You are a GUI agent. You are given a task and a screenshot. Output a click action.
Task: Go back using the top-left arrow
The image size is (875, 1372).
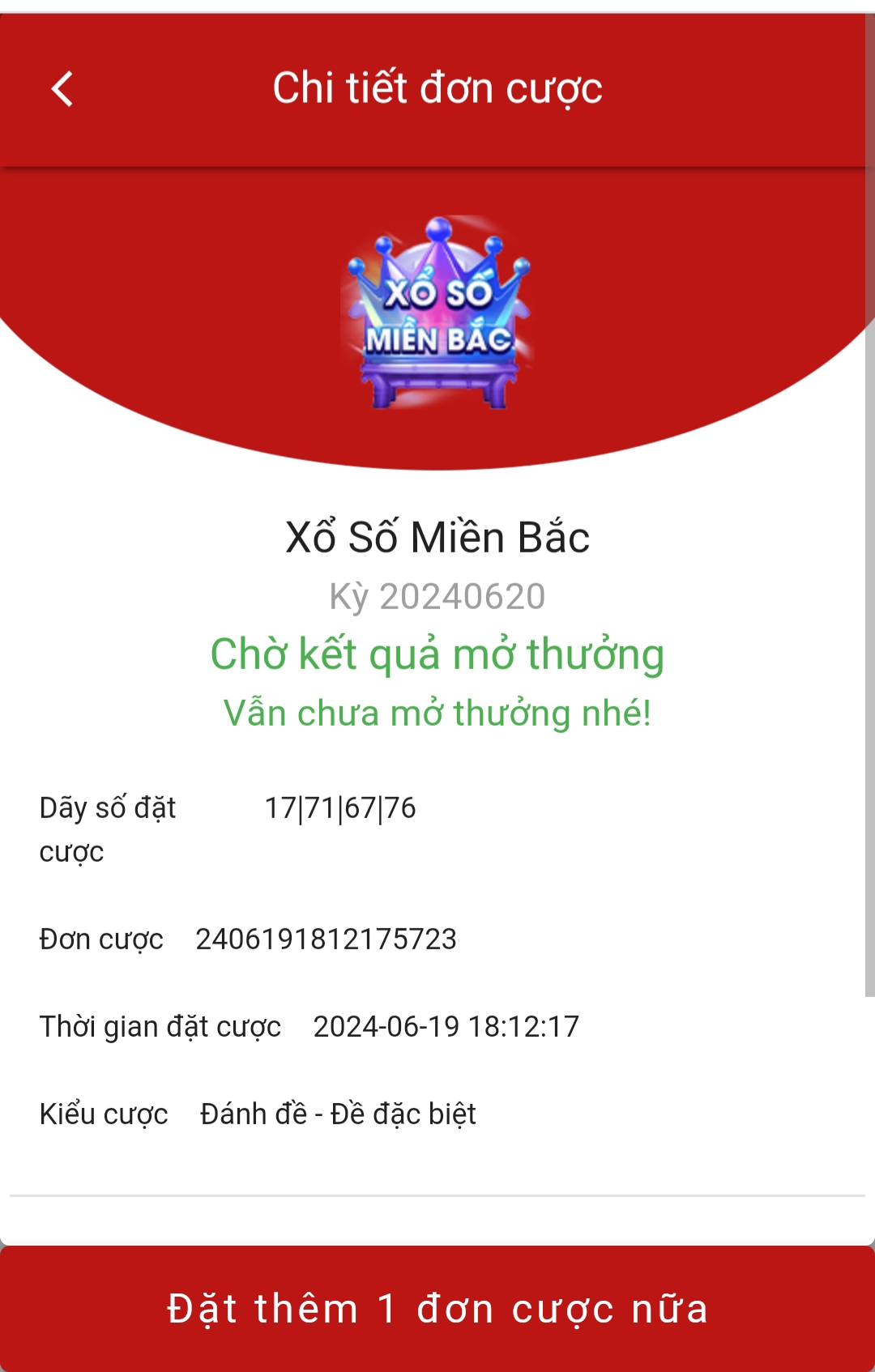pos(62,88)
